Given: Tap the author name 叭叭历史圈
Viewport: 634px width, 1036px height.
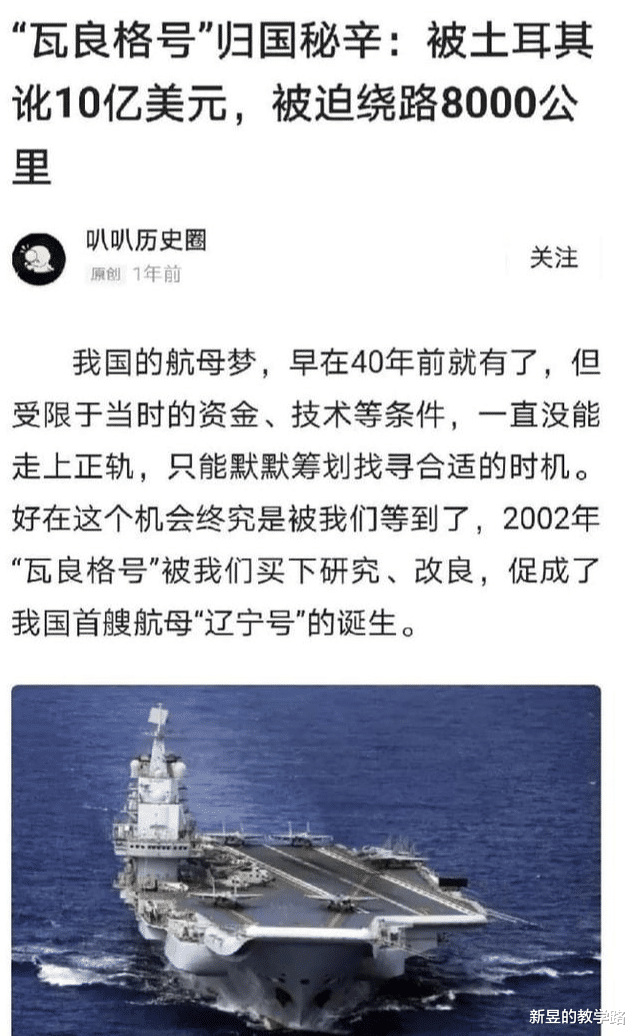Looking at the screenshot, I should [x=145, y=240].
